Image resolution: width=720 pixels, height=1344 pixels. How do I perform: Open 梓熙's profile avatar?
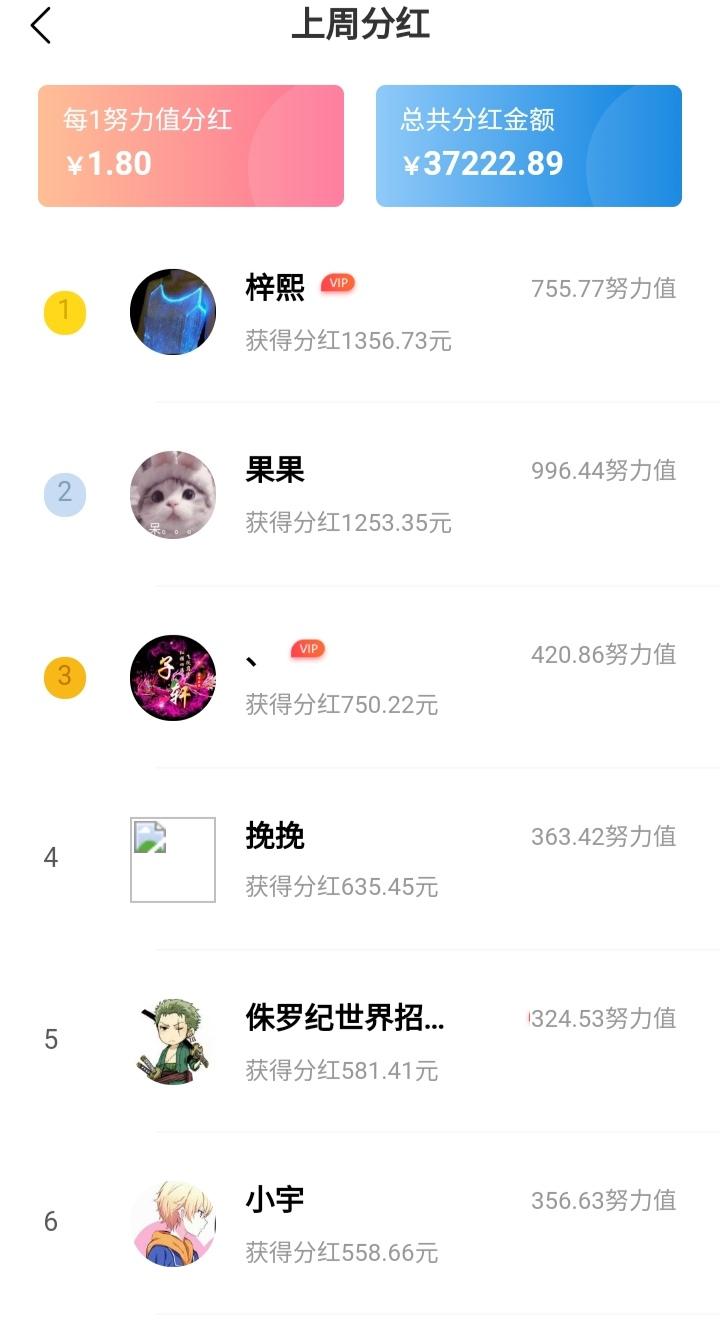tap(172, 311)
